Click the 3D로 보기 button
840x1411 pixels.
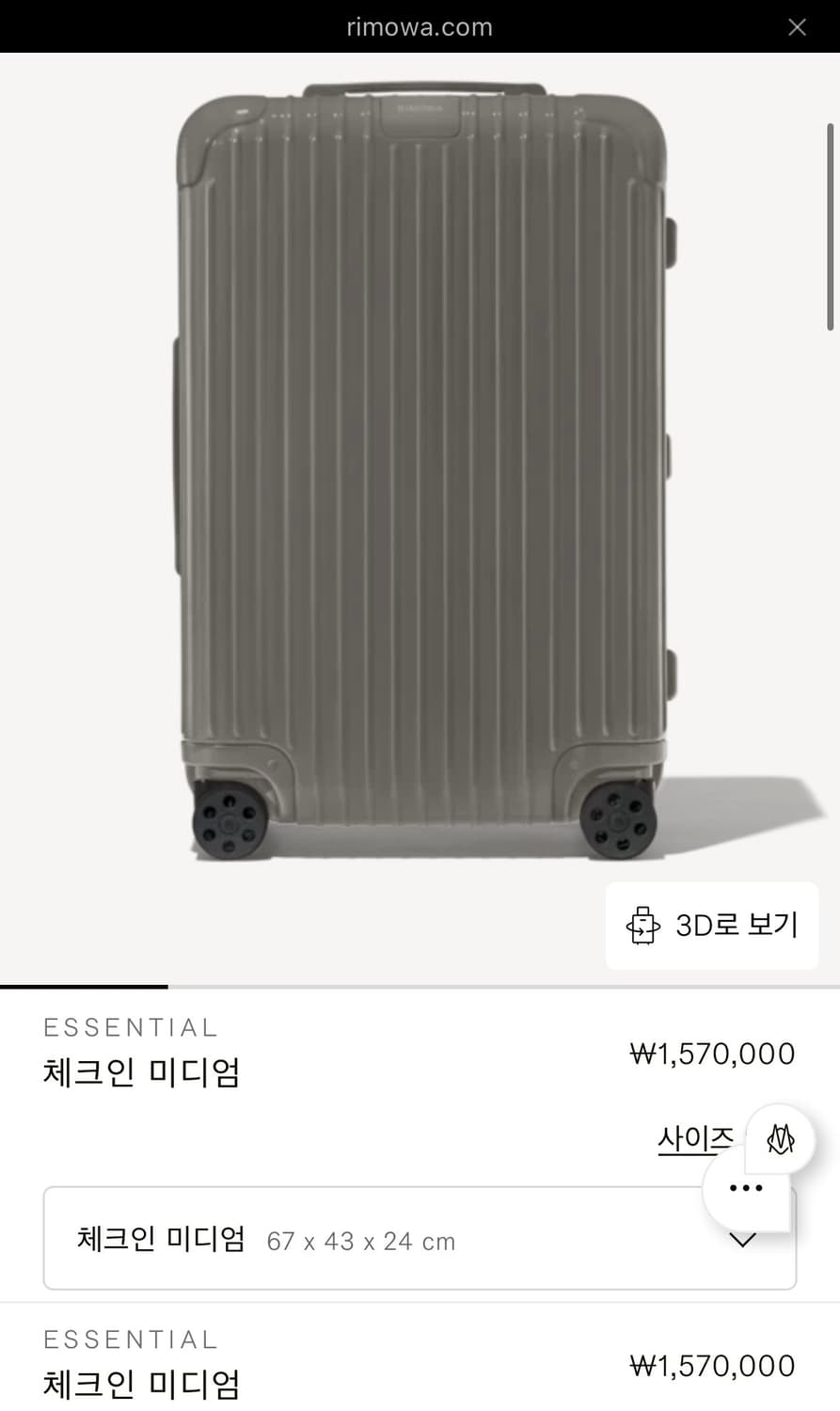coord(712,926)
